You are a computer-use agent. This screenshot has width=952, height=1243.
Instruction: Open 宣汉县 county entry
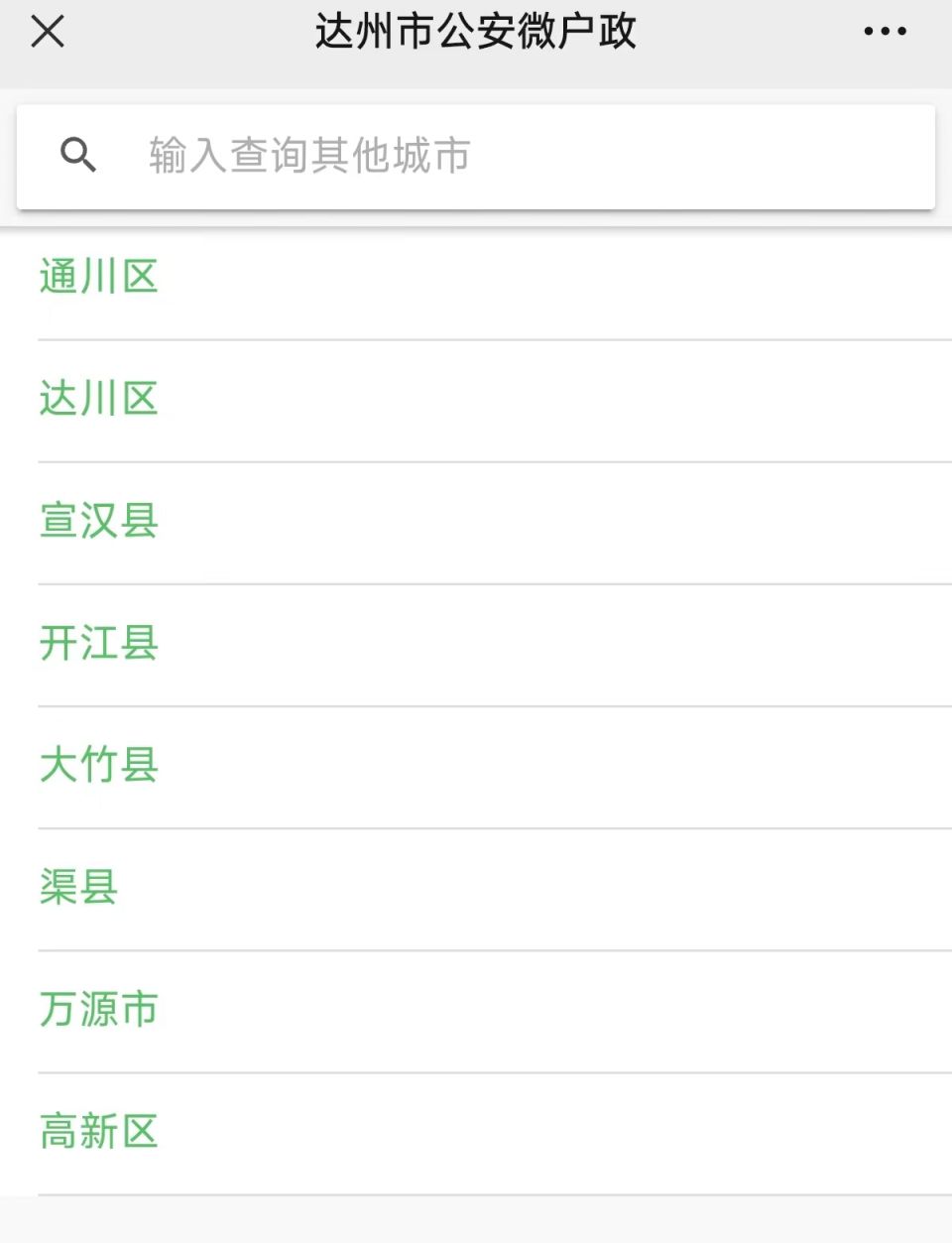tap(99, 521)
